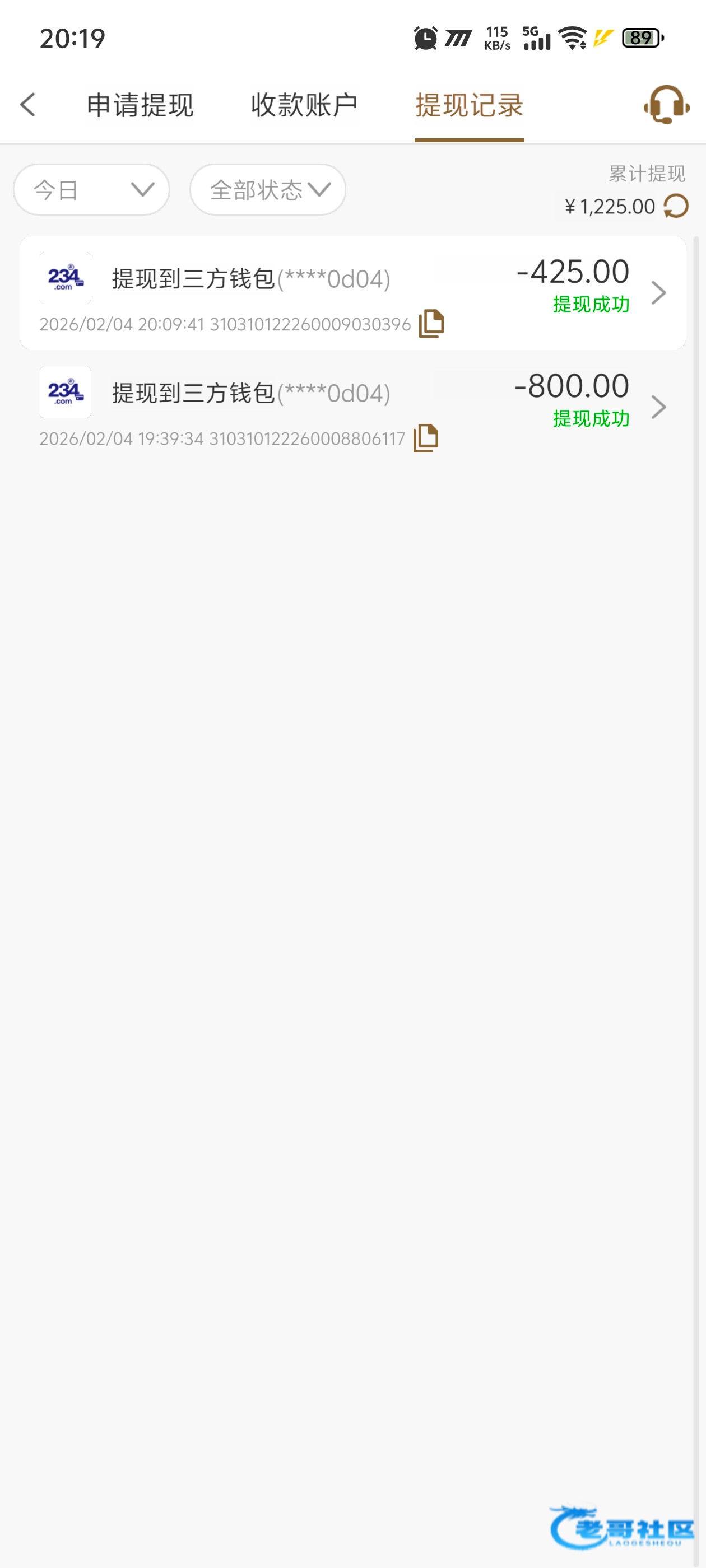Copy order number ending in 9030396
Screen dimensions: 706x1568
[431, 323]
